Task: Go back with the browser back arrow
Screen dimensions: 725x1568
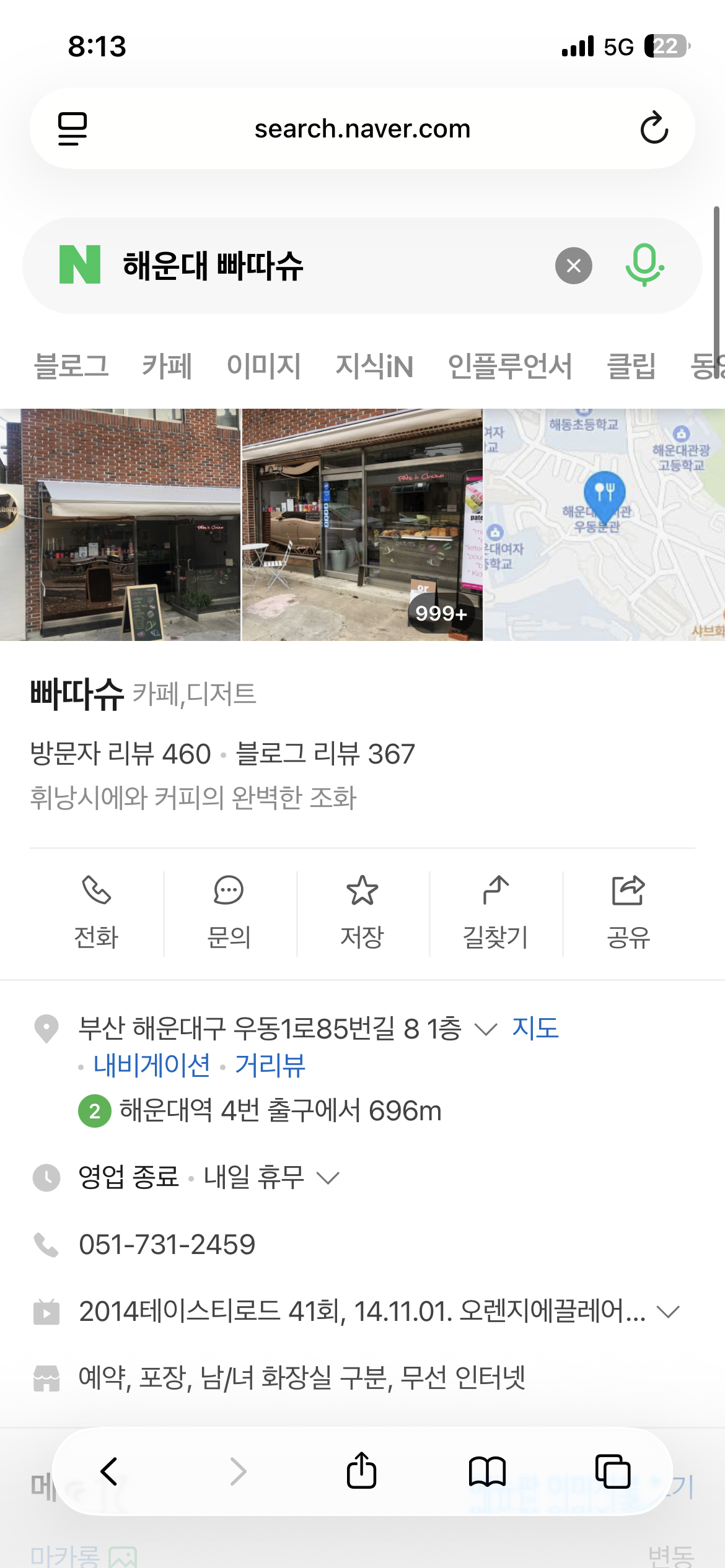Action: pos(109,1471)
